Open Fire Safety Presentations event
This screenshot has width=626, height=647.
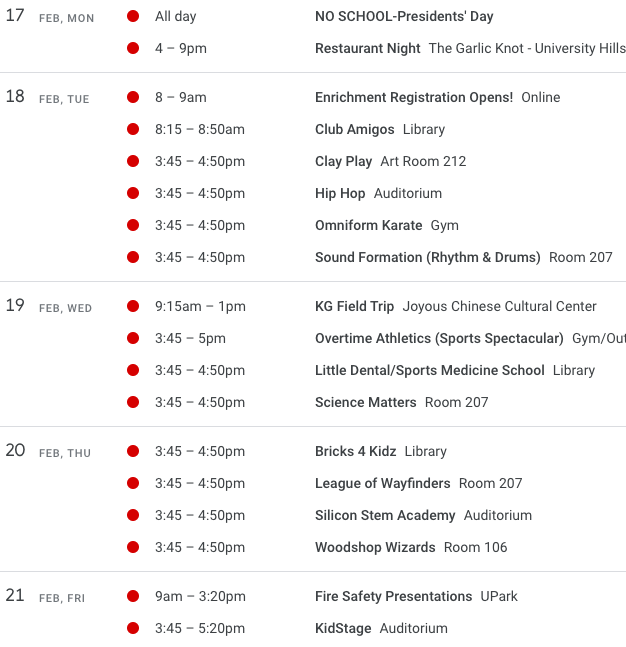pyautogui.click(x=393, y=597)
